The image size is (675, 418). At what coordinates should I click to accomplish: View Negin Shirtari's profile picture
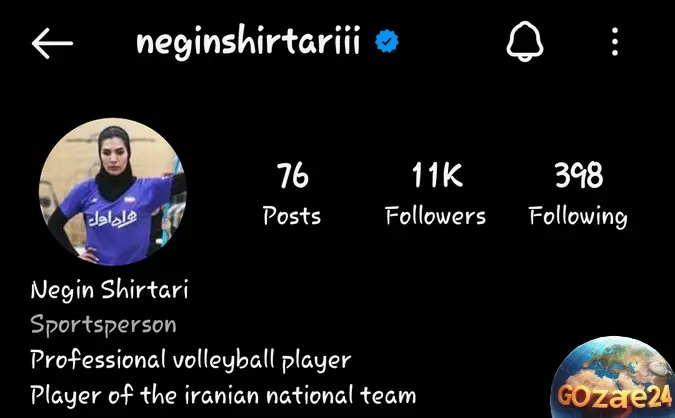tap(112, 191)
